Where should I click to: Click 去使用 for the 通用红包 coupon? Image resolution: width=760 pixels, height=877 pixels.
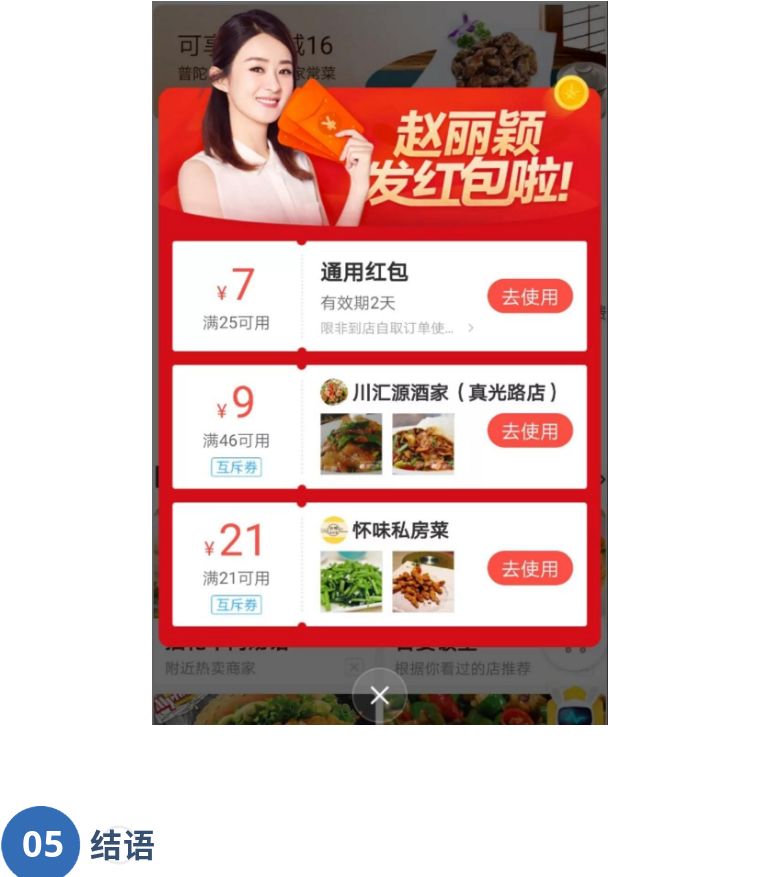tap(529, 296)
